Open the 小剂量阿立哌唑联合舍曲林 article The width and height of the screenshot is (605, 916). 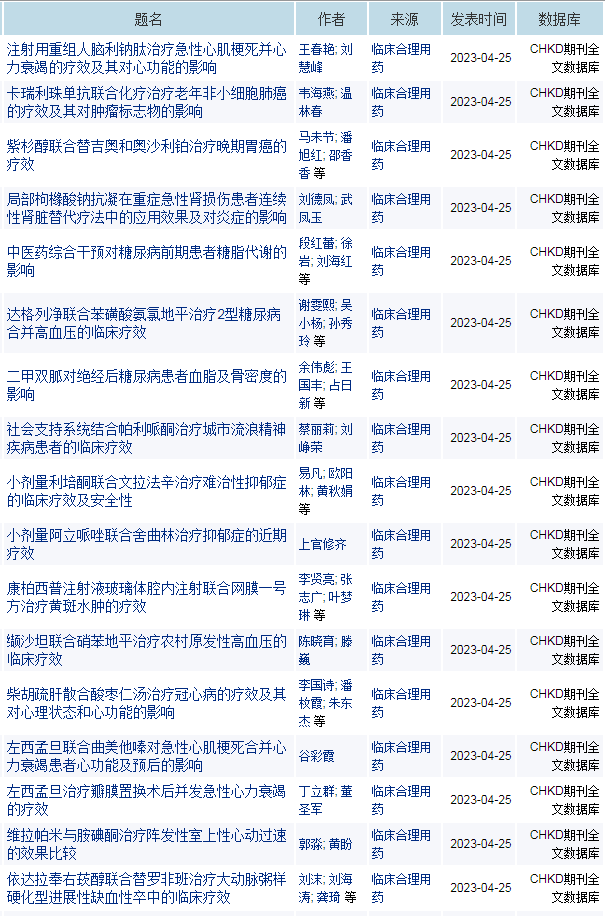click(x=147, y=544)
